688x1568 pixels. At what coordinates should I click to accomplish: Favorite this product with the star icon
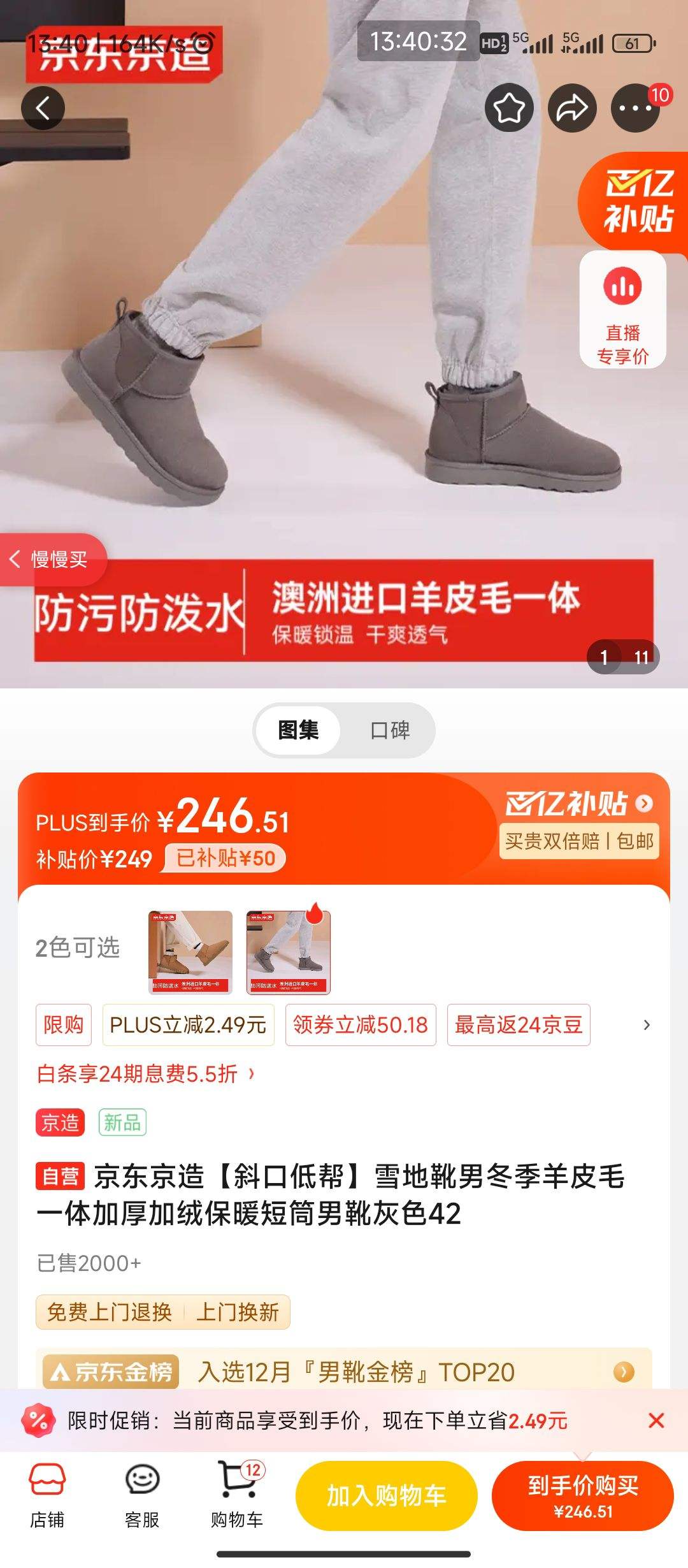point(509,108)
